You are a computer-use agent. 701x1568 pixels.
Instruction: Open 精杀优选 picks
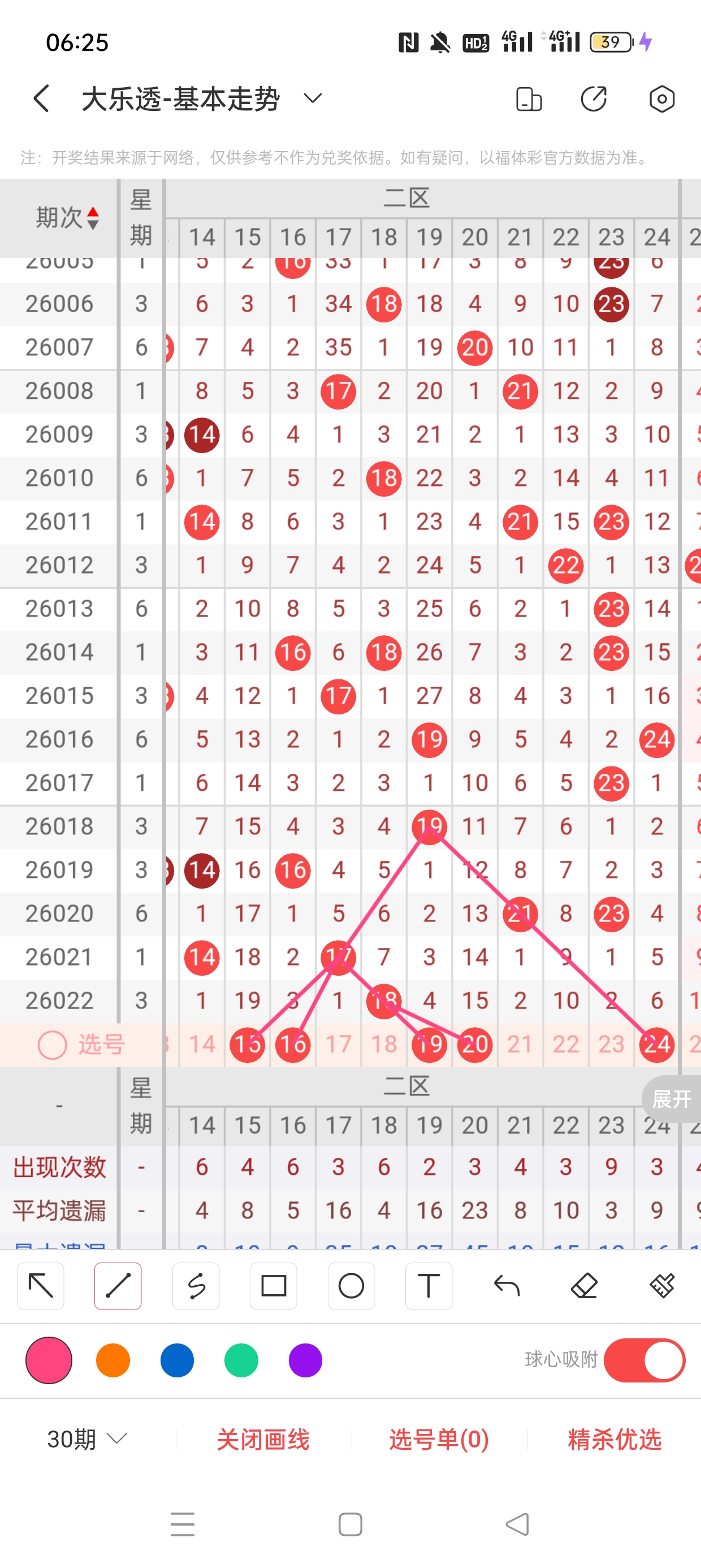tap(614, 1439)
